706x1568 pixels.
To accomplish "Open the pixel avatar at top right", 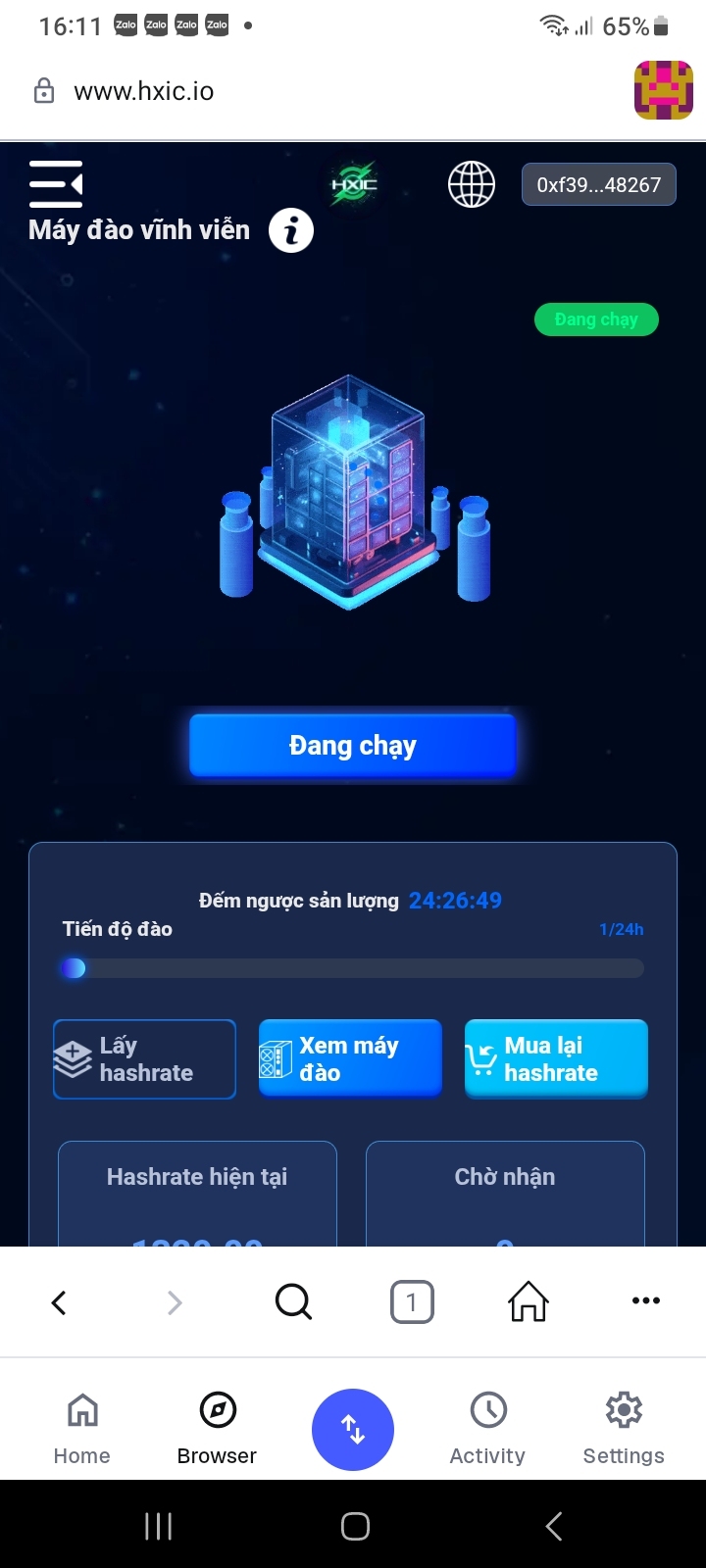I will (x=663, y=90).
